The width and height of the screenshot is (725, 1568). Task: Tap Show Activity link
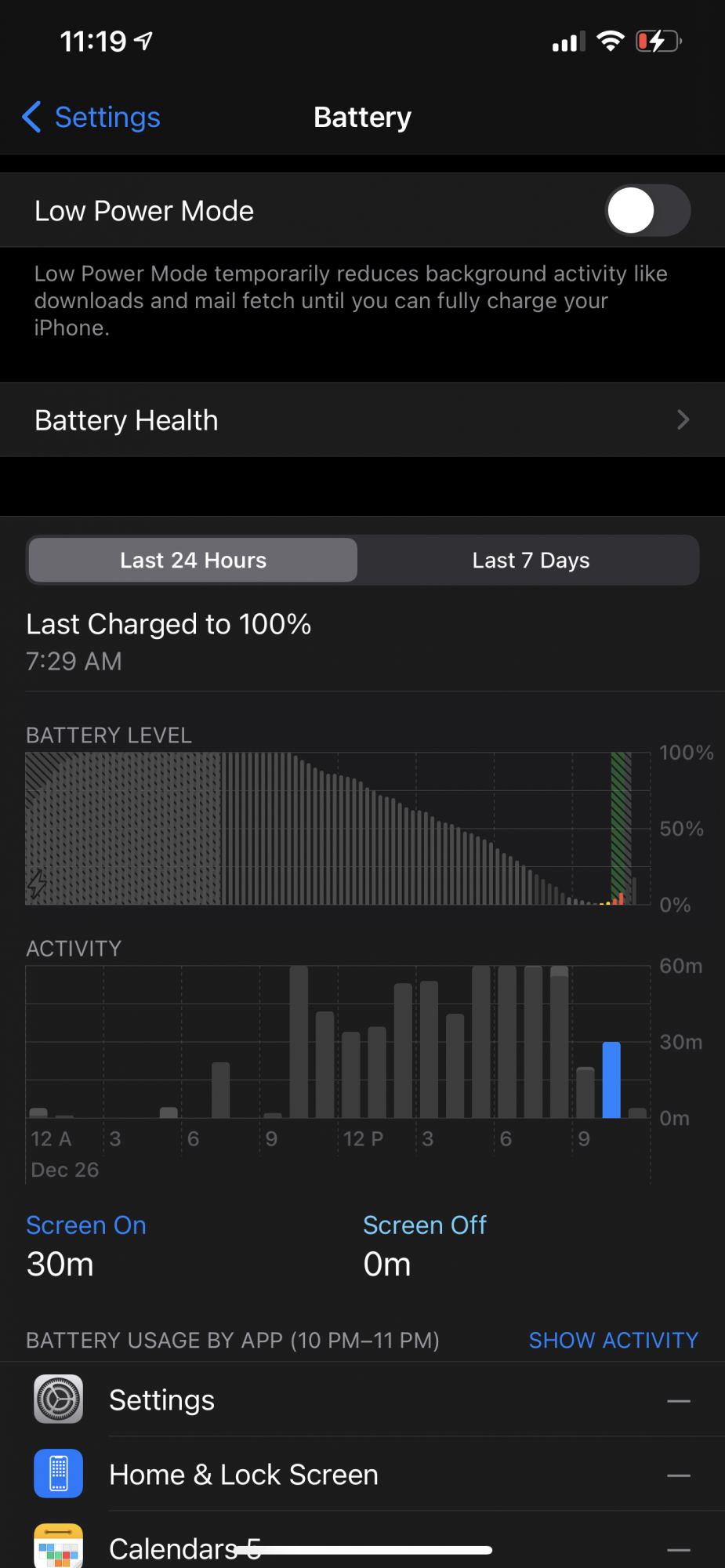[x=613, y=1340]
